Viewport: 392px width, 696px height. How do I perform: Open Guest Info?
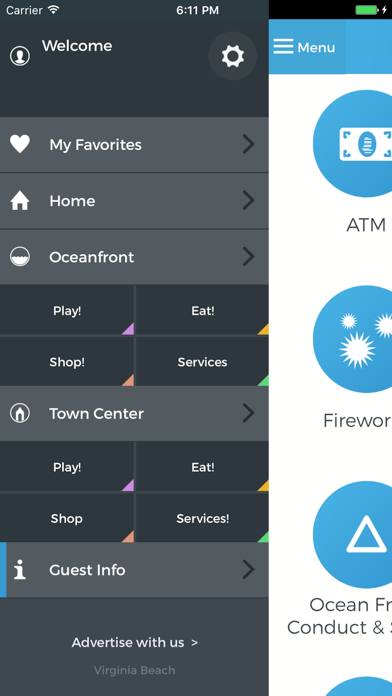[x=134, y=570]
